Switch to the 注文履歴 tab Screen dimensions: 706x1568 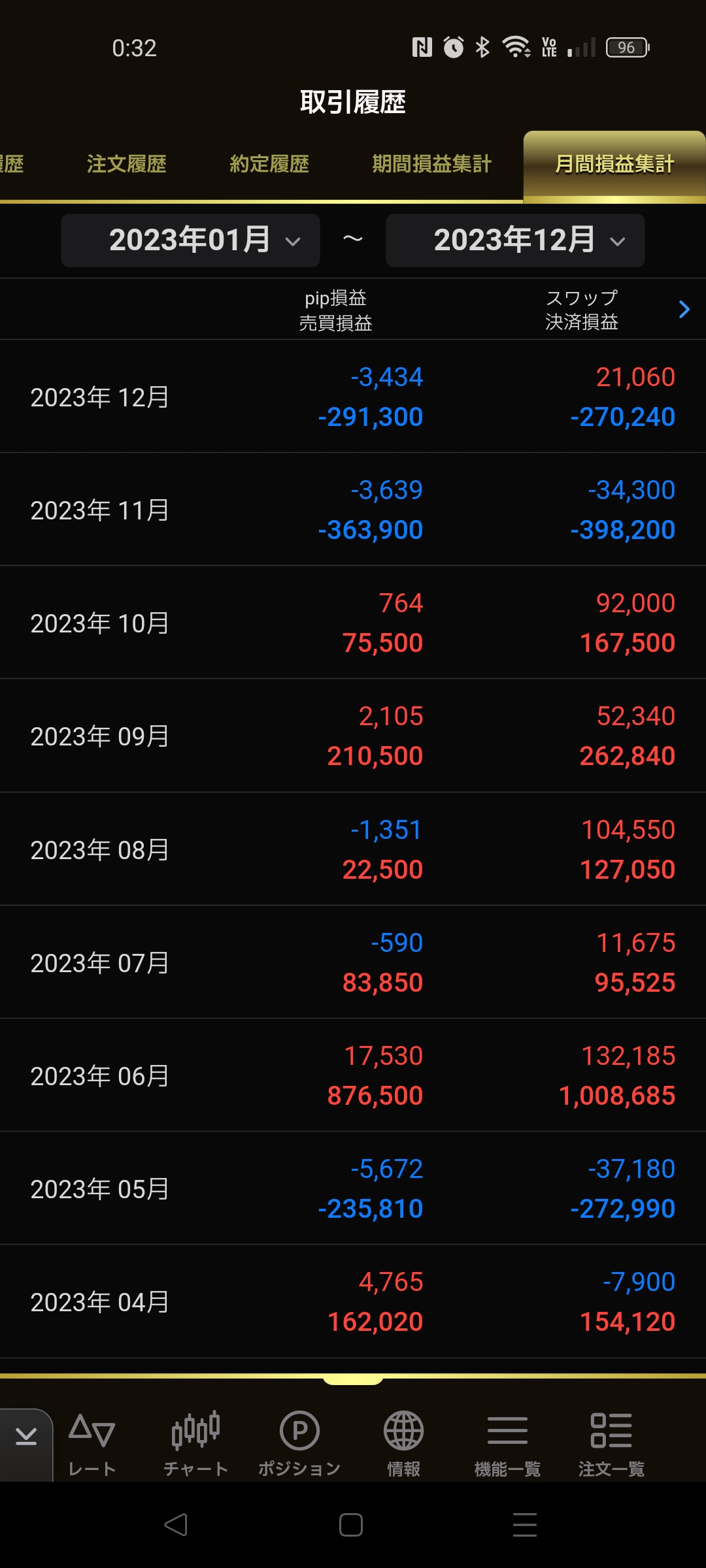coord(126,164)
